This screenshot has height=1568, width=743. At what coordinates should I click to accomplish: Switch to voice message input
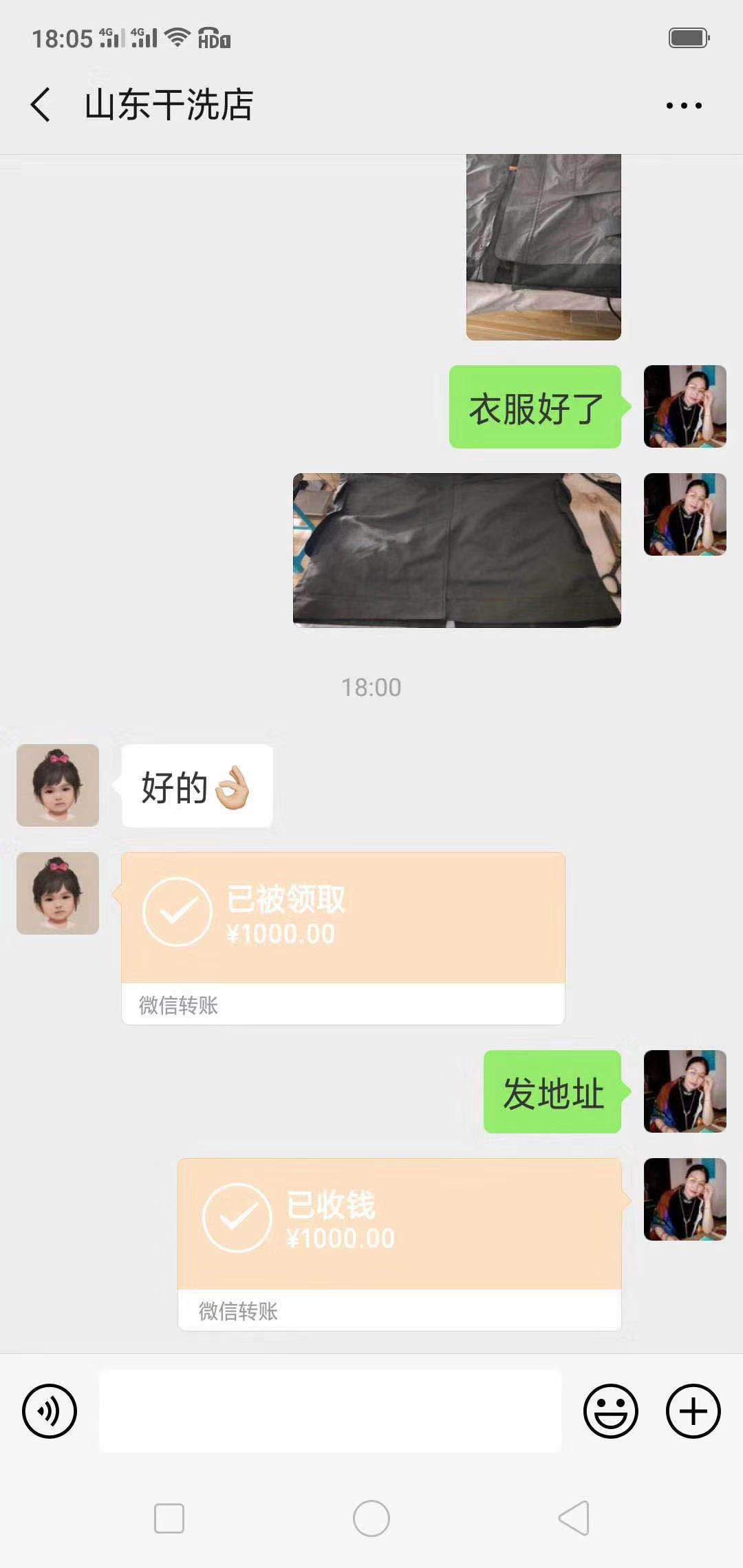tap(50, 1411)
